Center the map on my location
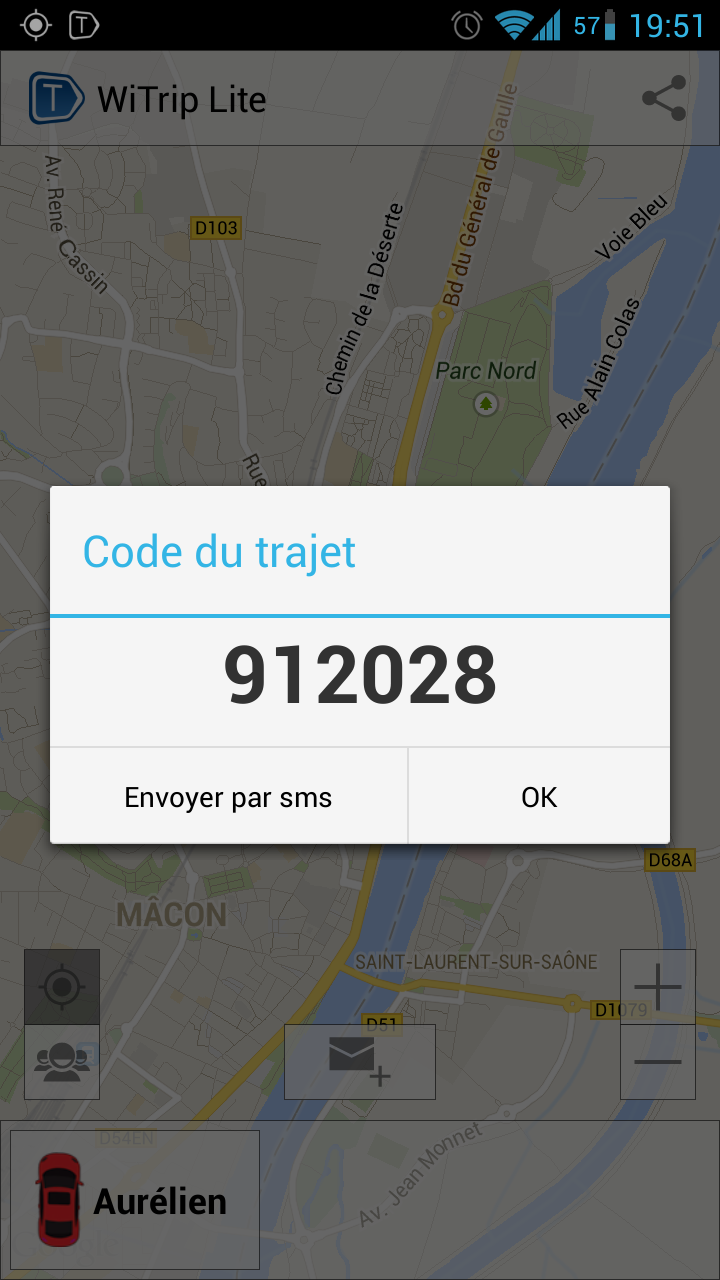 (62, 987)
